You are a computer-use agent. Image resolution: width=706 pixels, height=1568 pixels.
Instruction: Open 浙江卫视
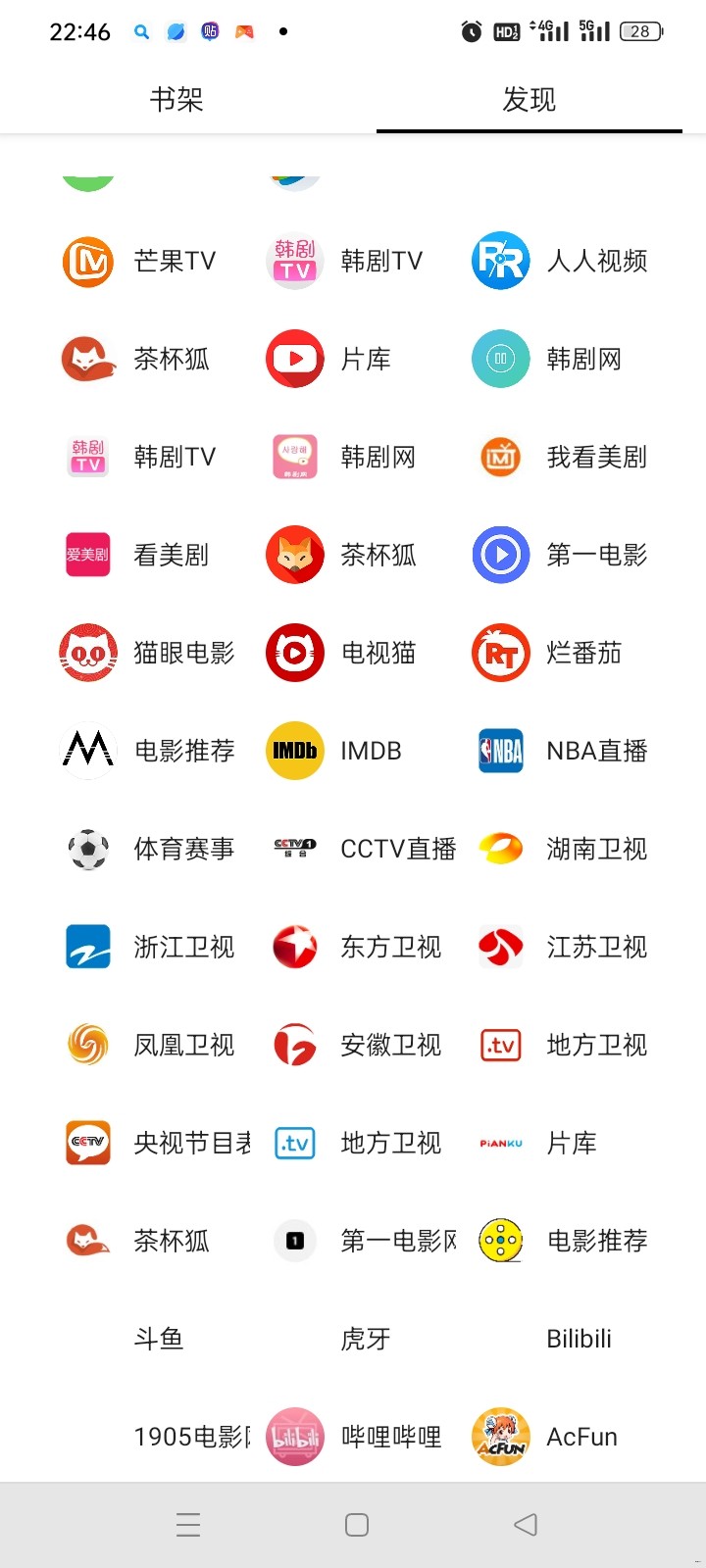[147, 947]
